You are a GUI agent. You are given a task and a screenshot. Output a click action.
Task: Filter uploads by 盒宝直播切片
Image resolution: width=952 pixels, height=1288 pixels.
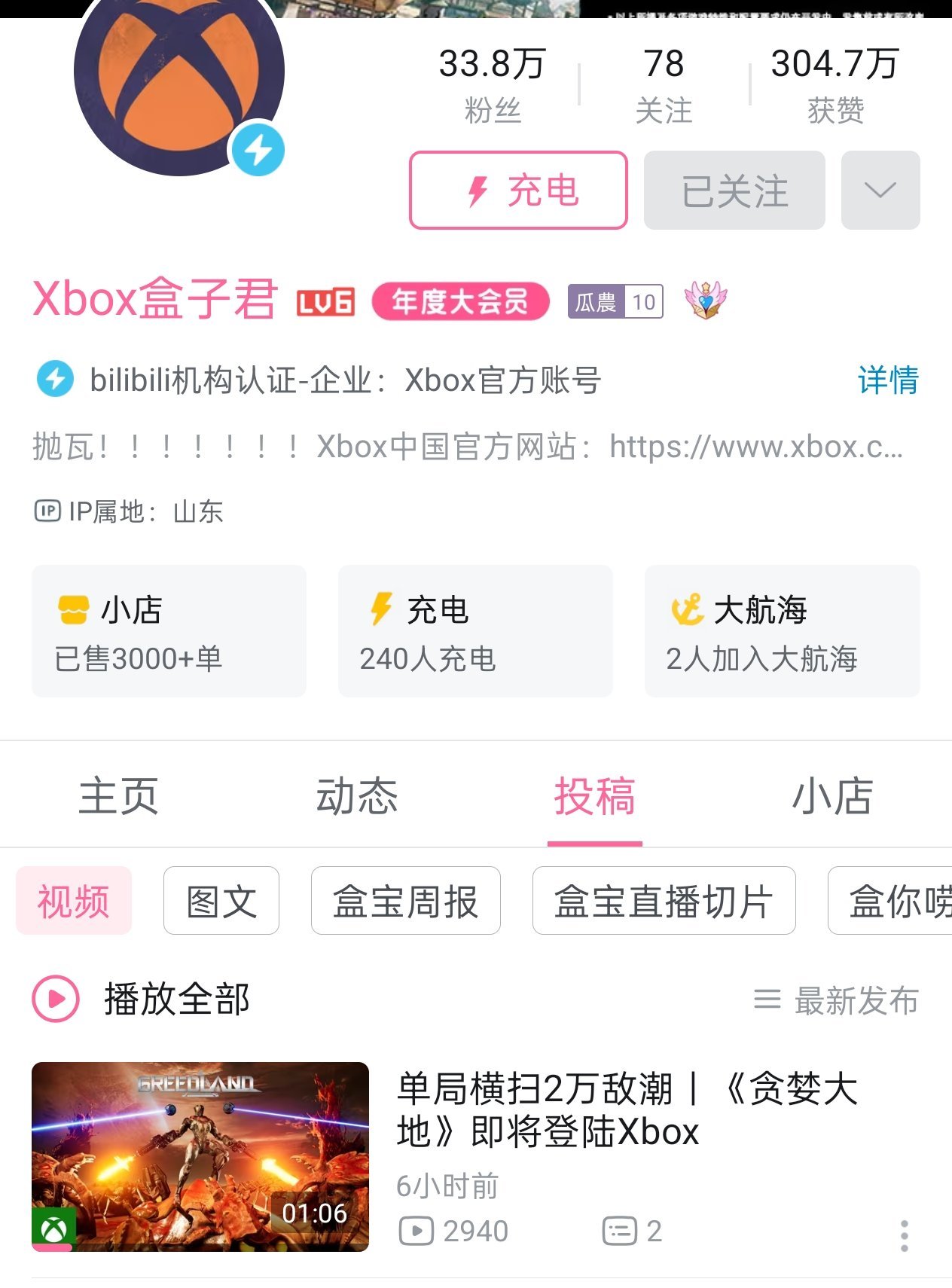pos(664,901)
